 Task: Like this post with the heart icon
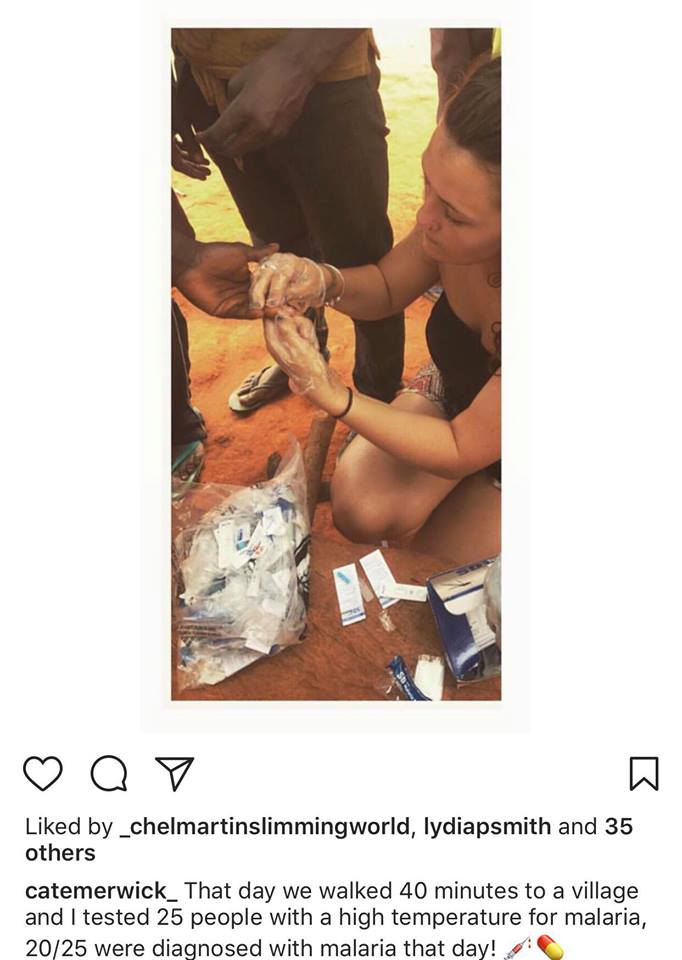(x=43, y=773)
